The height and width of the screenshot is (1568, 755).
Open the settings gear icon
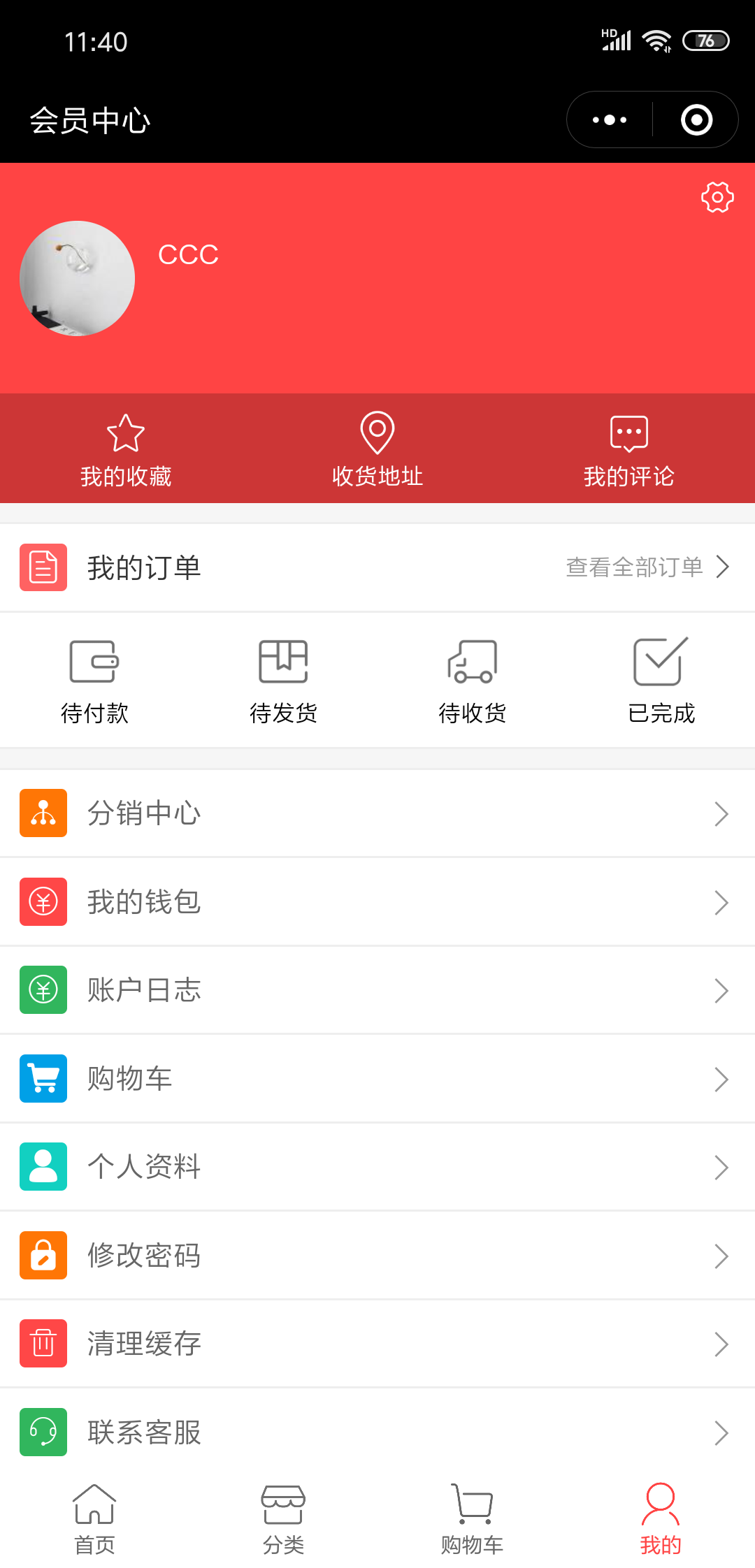point(717,197)
